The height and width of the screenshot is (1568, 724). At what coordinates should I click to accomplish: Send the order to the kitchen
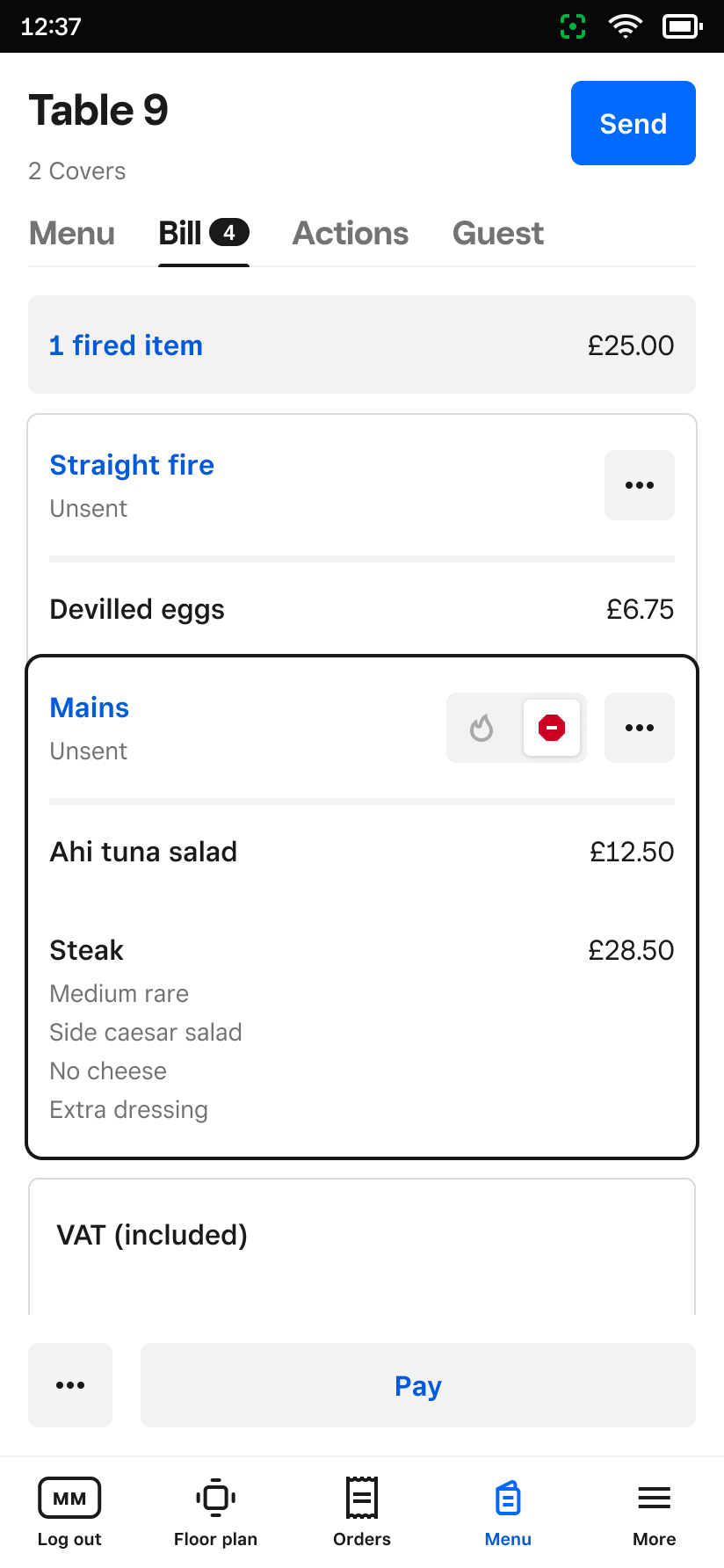633,123
